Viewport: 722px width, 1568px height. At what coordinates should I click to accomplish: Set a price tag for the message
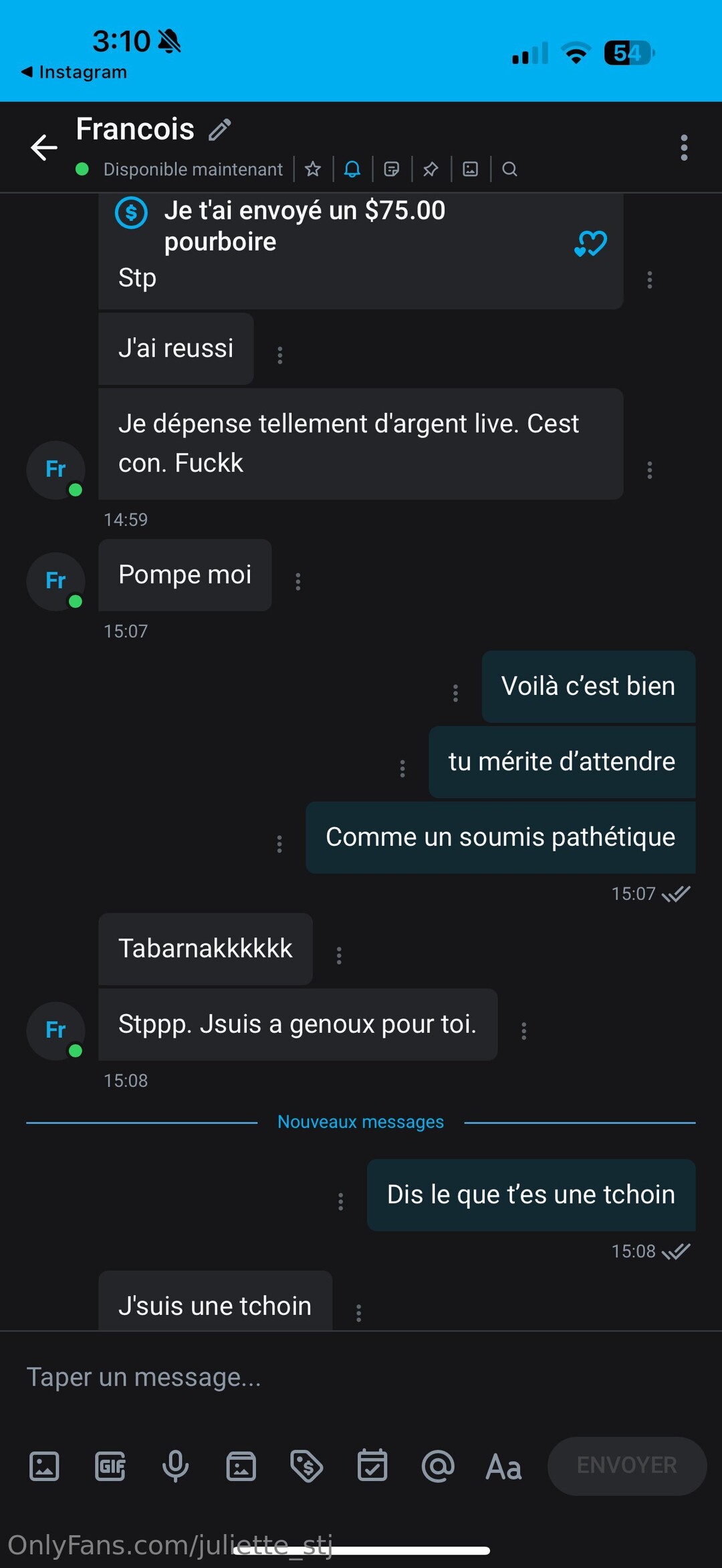(307, 1466)
